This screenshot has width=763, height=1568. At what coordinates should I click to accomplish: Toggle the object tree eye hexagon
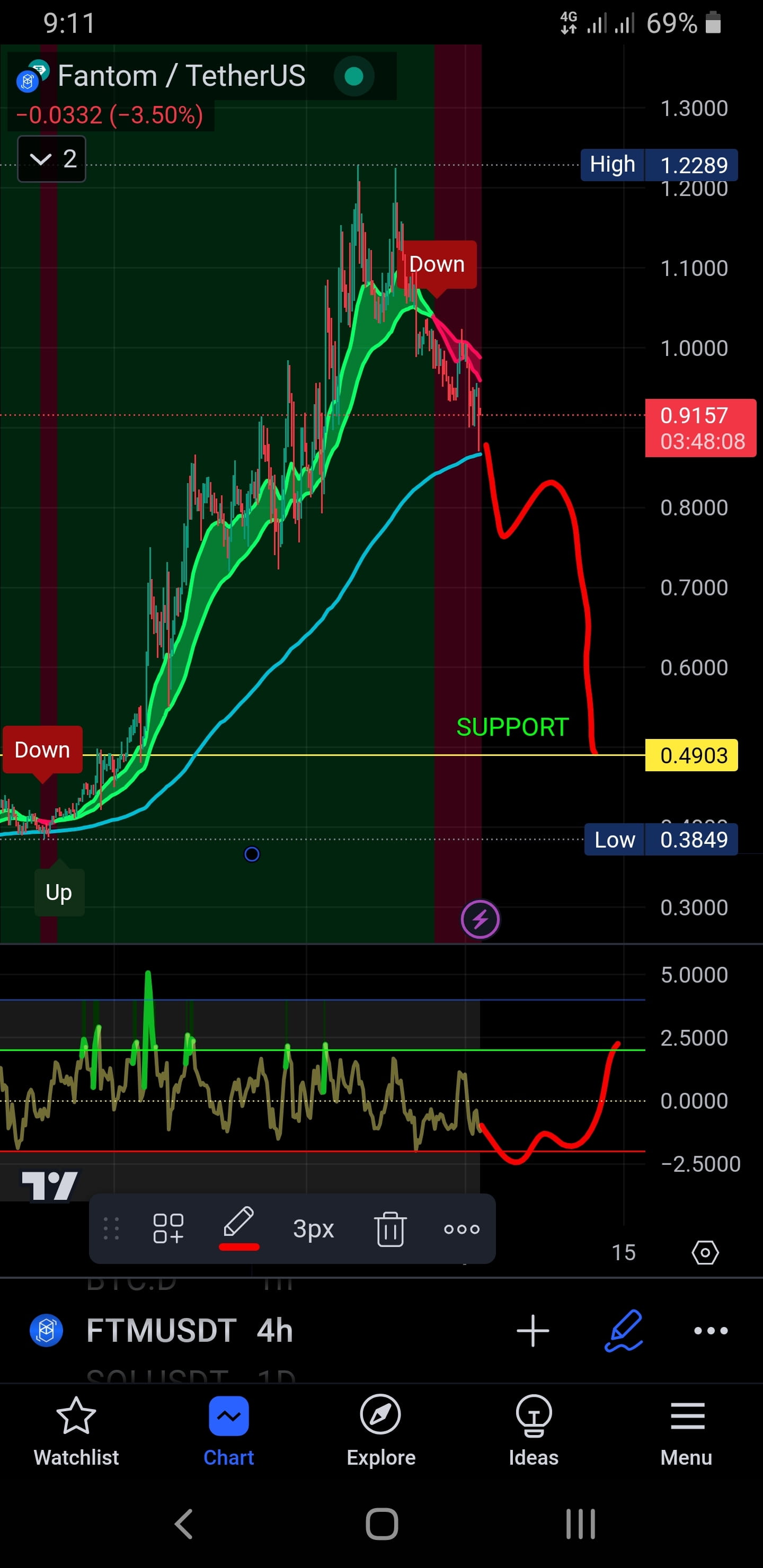pos(705,1251)
